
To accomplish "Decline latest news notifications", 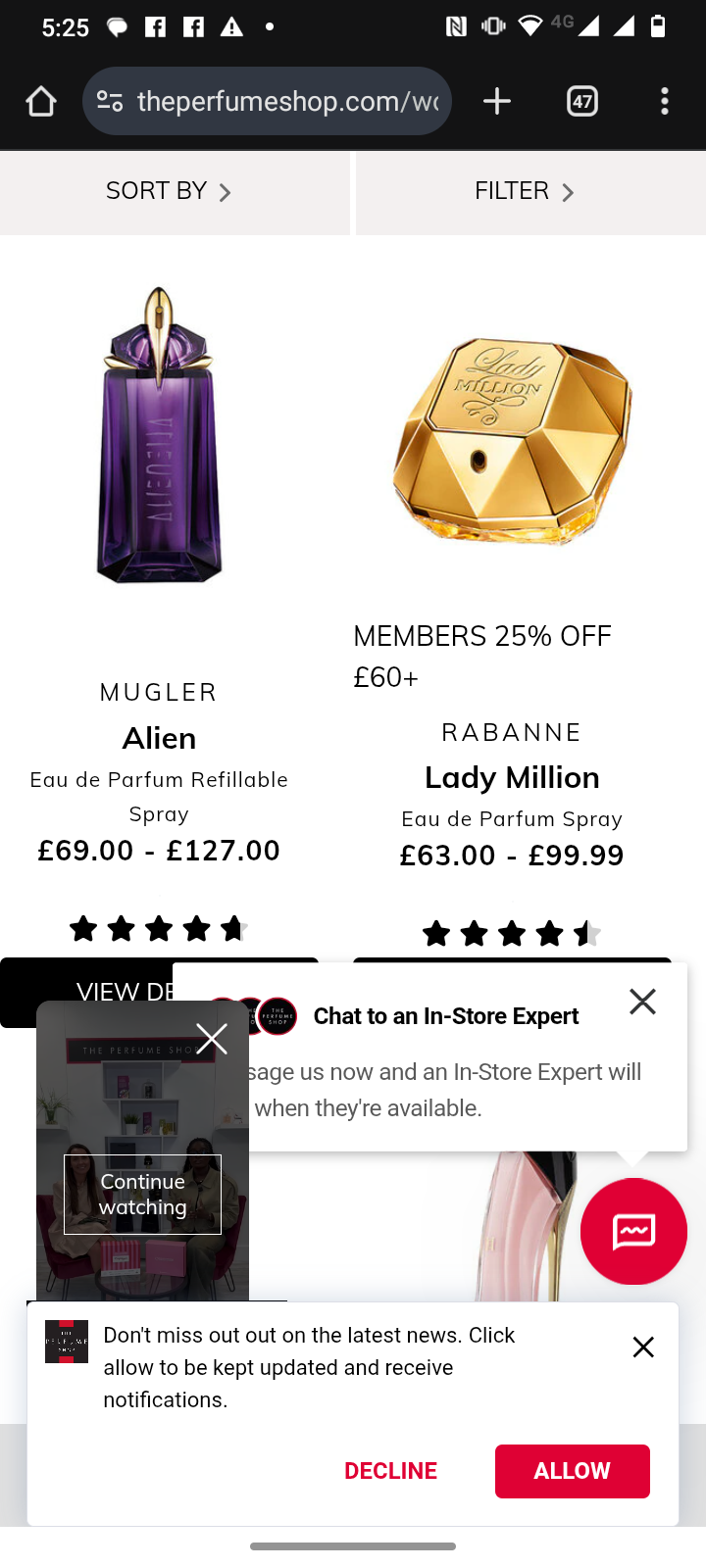I will point(390,1471).
